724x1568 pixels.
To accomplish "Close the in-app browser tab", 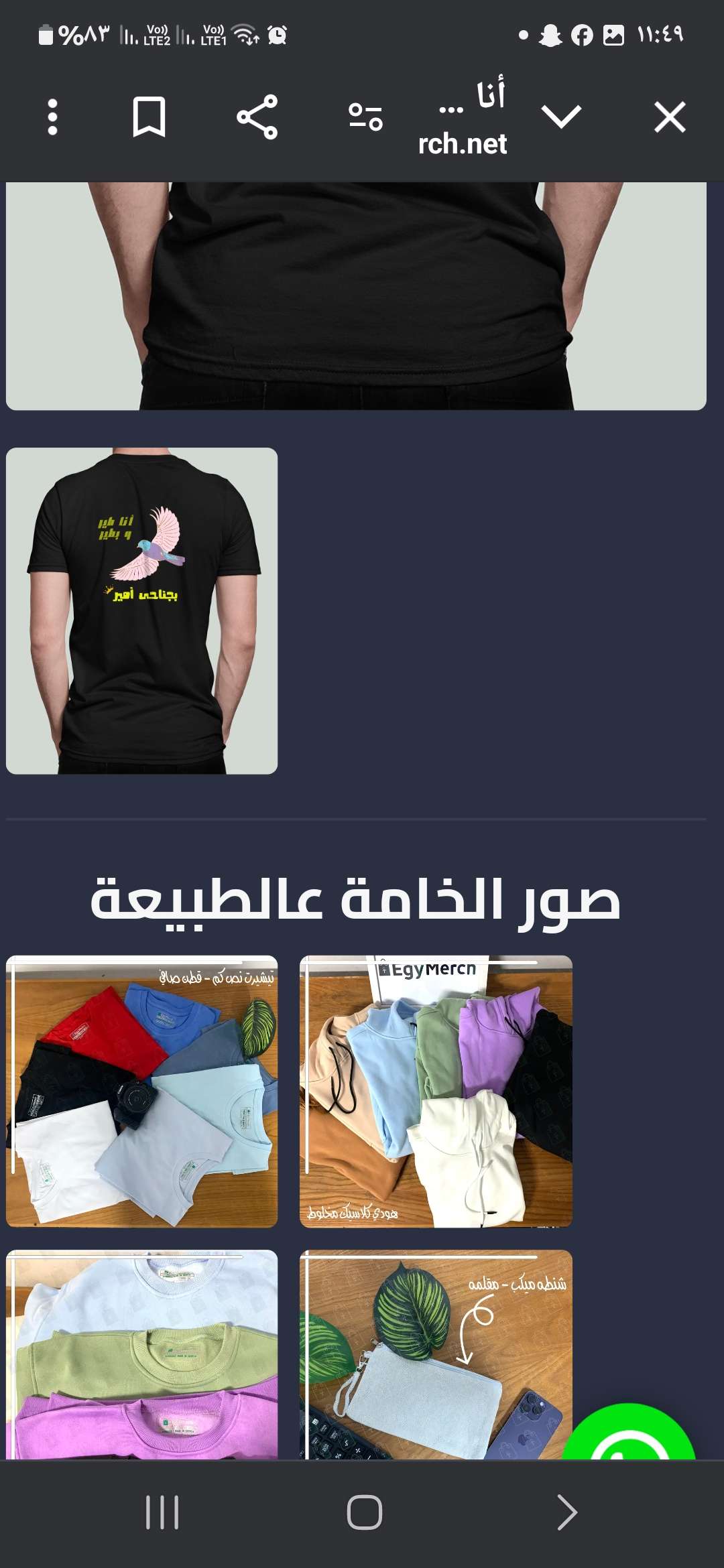I will 669,118.
